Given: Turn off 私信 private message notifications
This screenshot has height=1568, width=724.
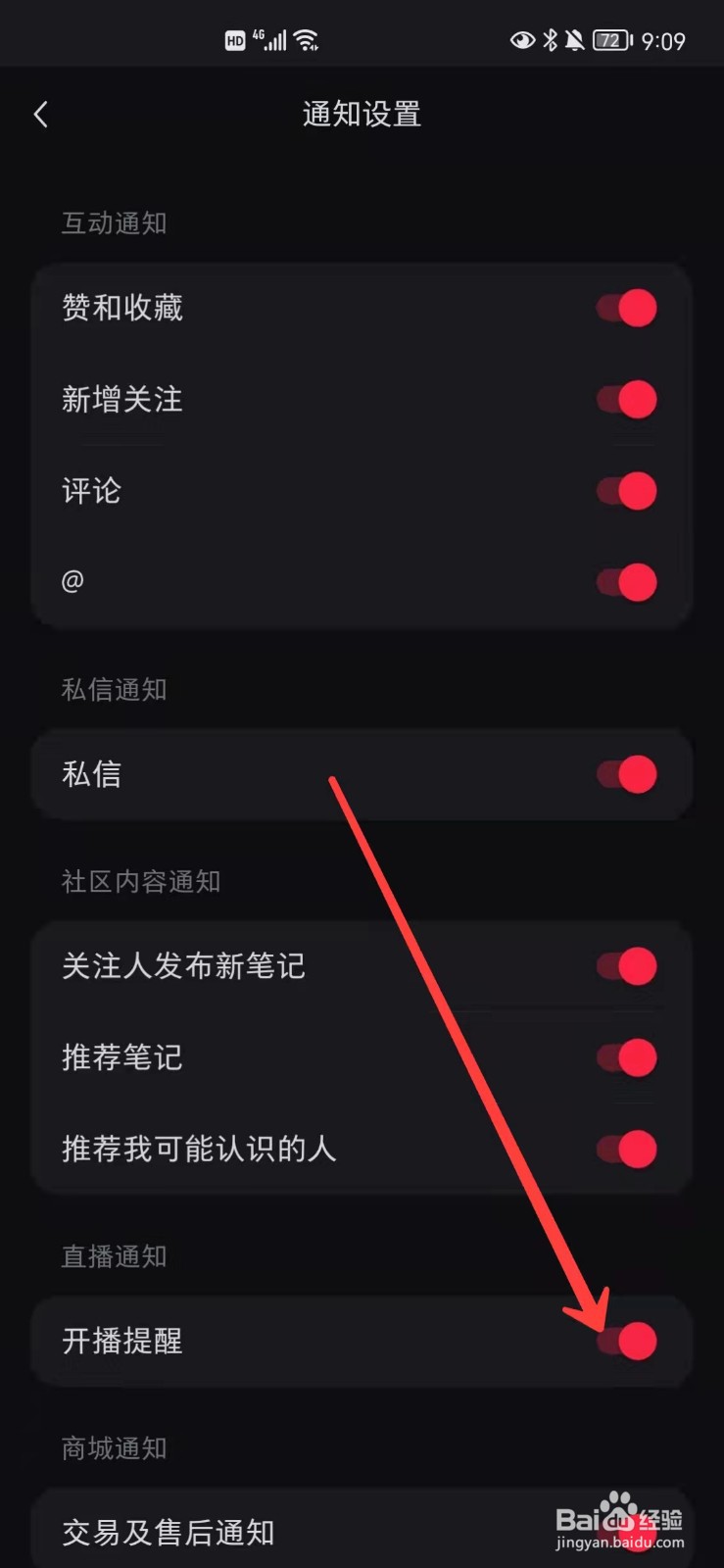Looking at the screenshot, I should click(x=625, y=774).
